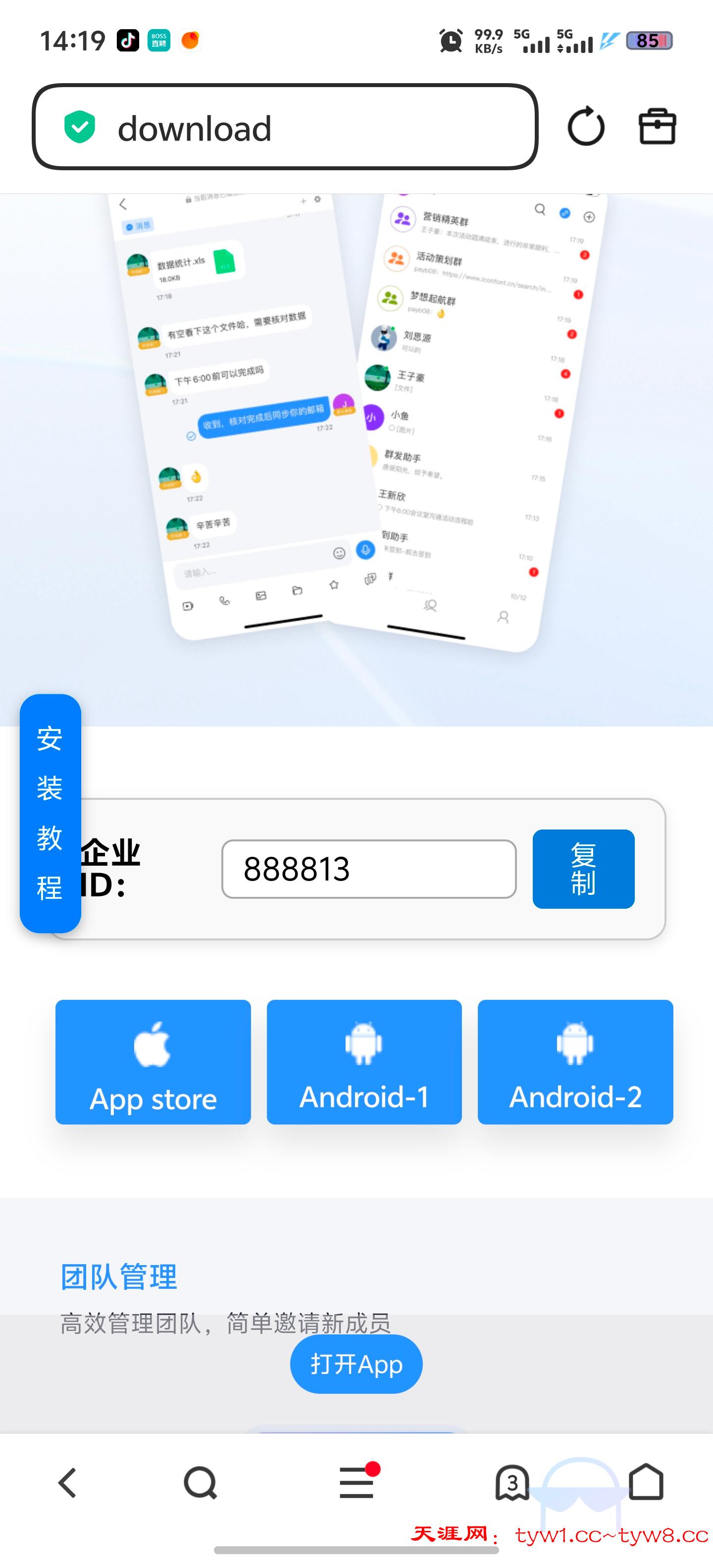Go to the browser home page
713x1568 pixels.
646,1483
